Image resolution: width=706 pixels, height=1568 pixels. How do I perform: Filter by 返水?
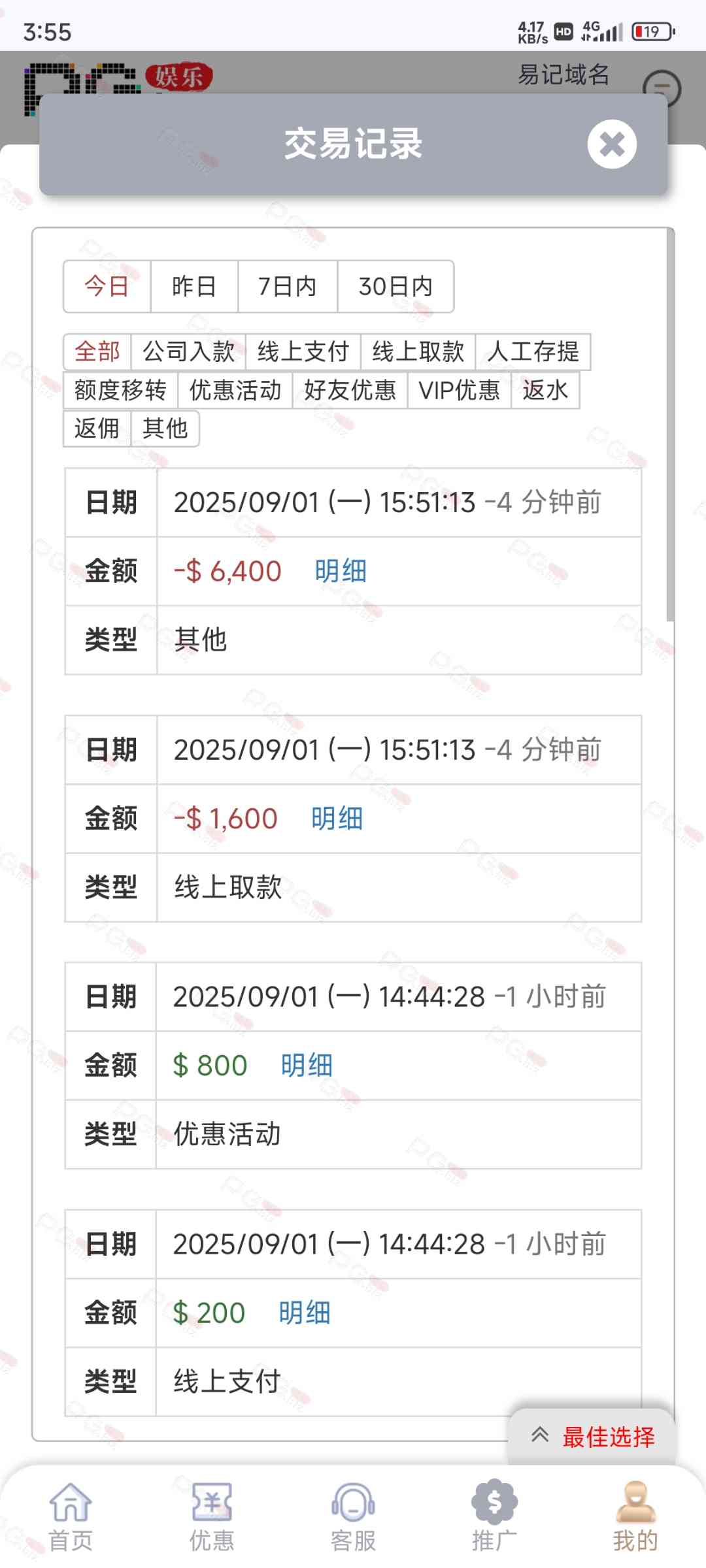click(545, 390)
